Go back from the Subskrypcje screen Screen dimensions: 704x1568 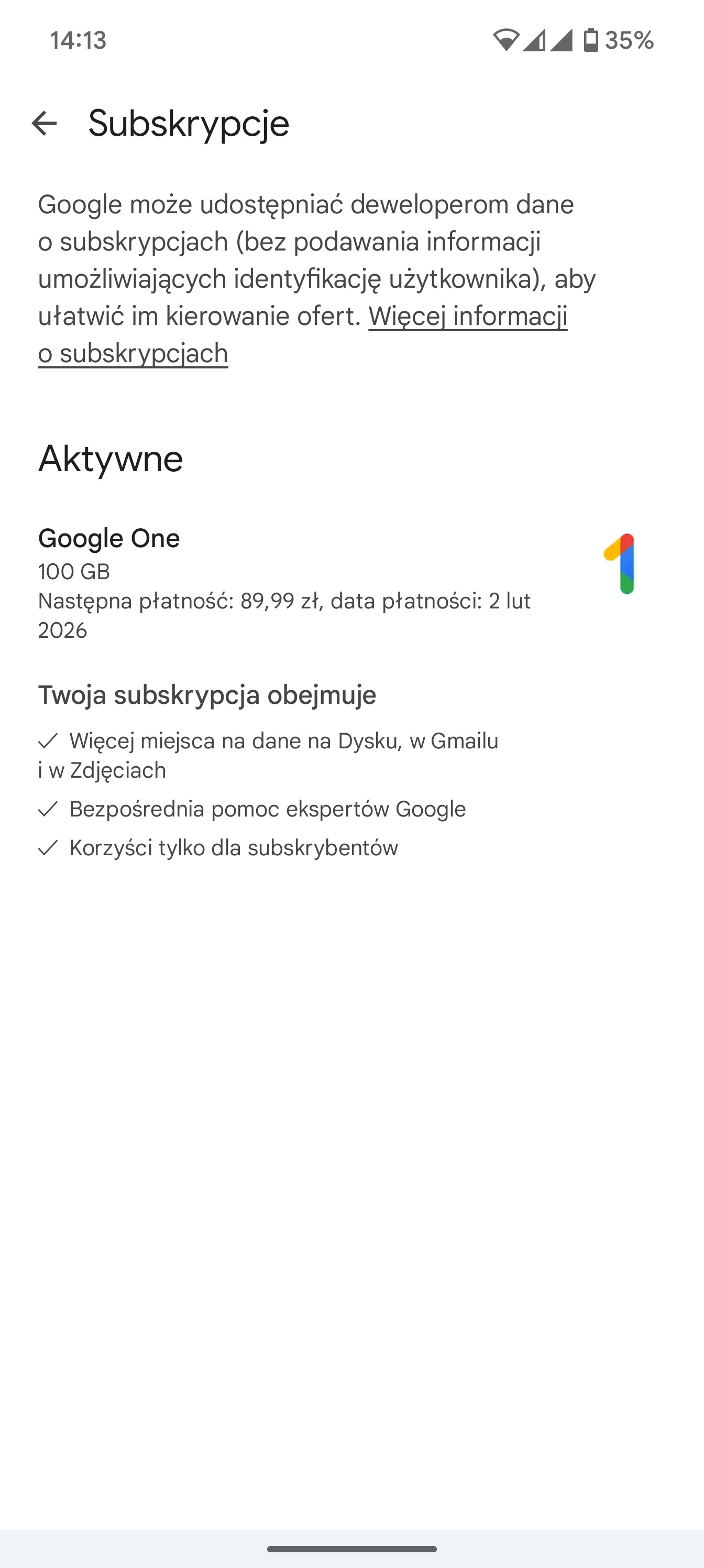point(44,124)
